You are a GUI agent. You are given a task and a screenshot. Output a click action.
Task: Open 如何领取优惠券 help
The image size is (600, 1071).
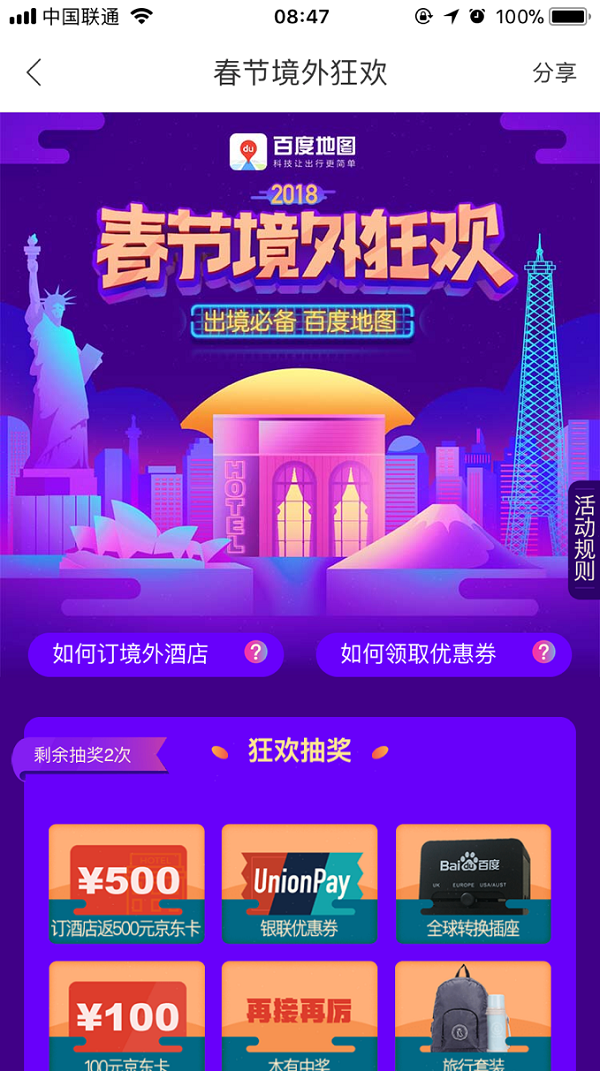click(443, 654)
